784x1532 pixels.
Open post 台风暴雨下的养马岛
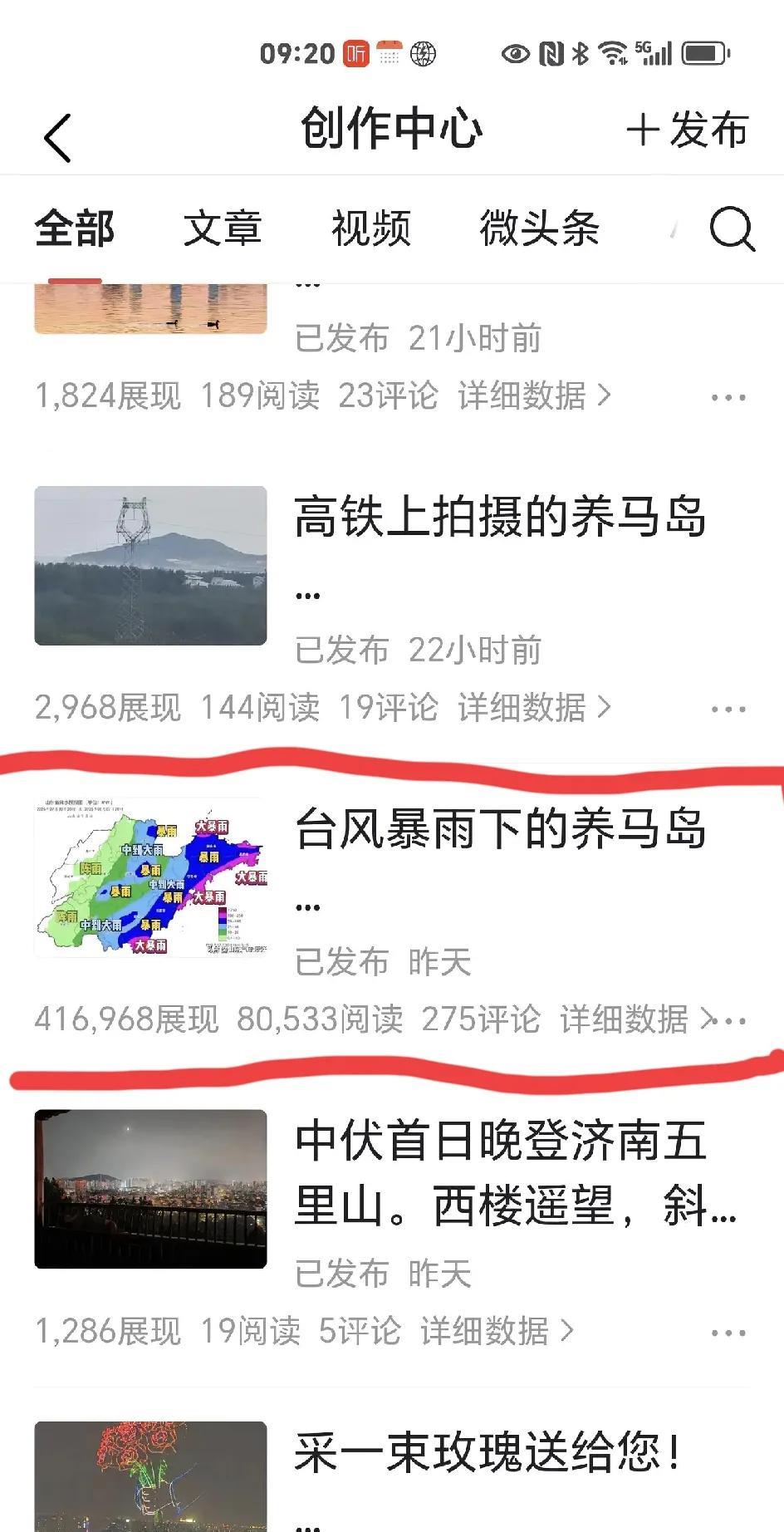coord(500,829)
